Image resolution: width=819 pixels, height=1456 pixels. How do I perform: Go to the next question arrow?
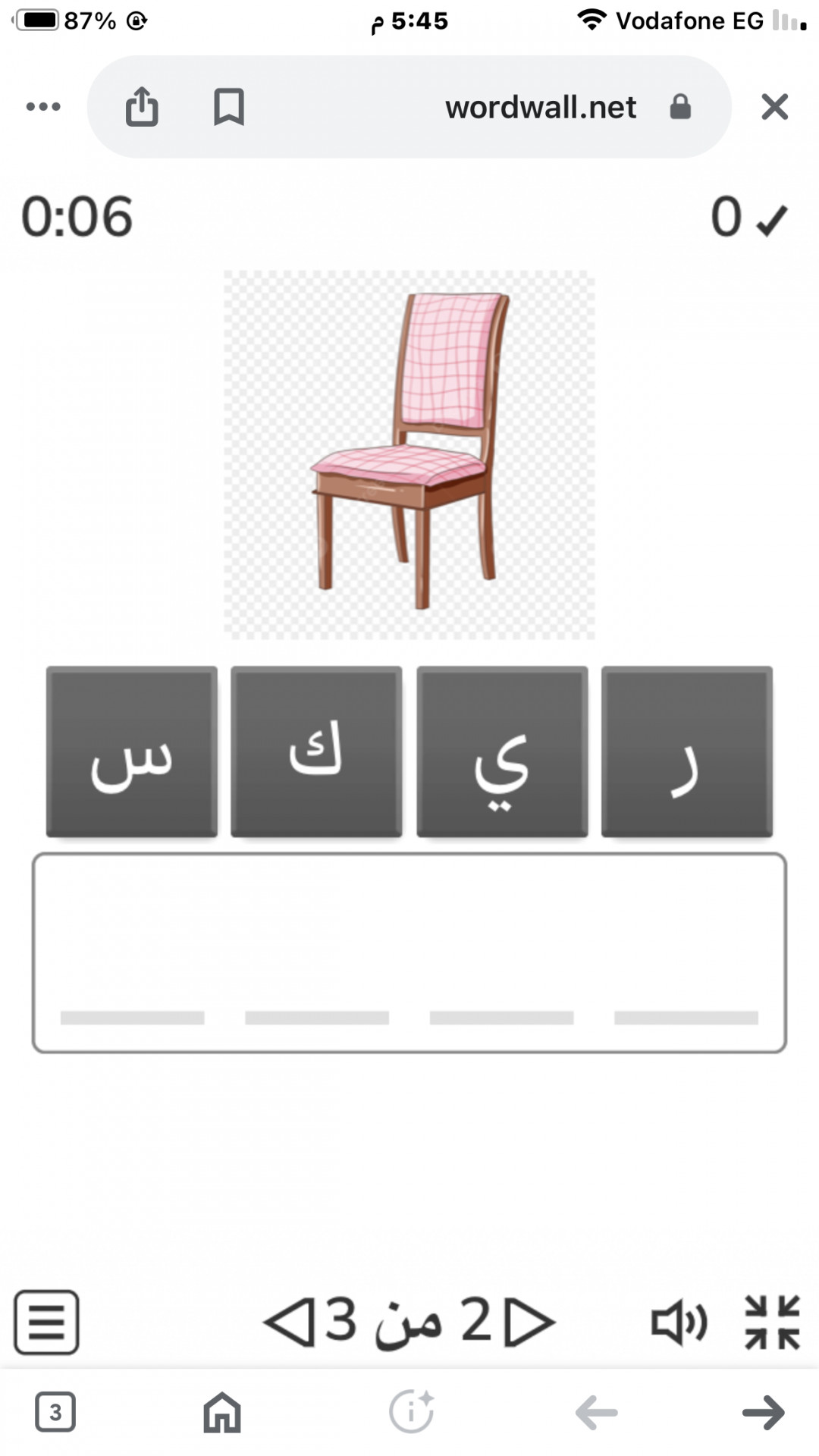tap(530, 1322)
